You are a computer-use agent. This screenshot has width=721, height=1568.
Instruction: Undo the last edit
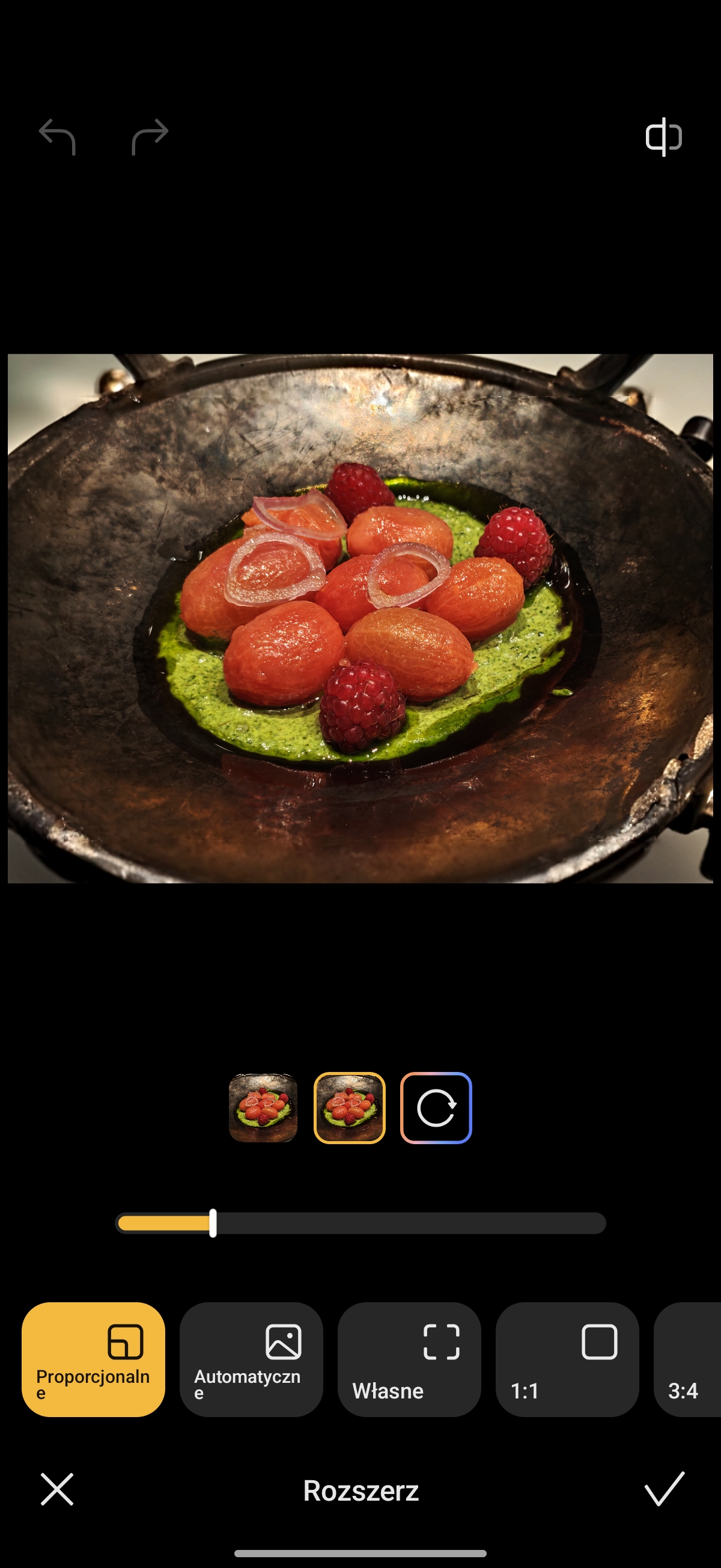point(57,136)
